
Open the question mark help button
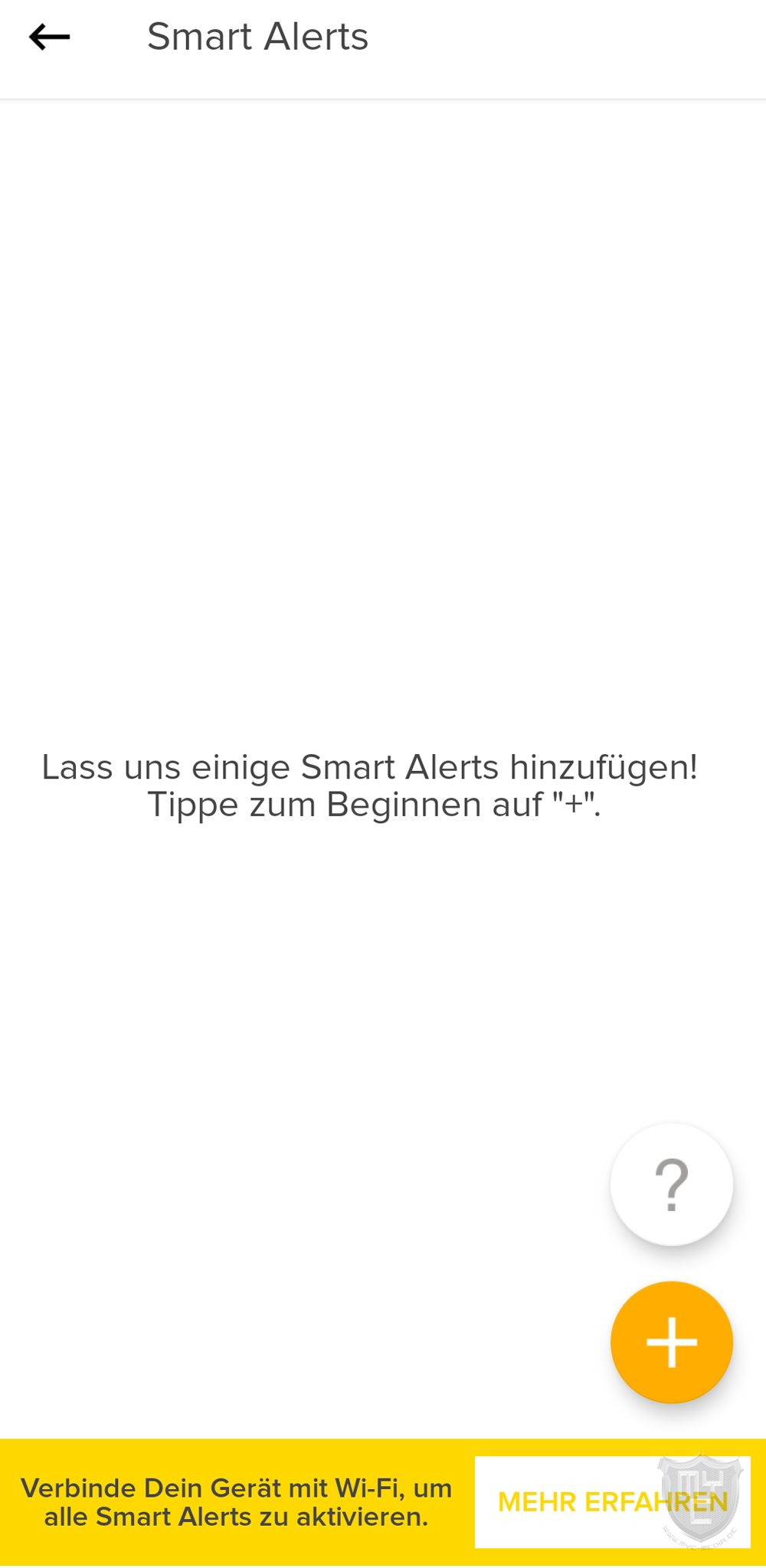click(671, 1184)
